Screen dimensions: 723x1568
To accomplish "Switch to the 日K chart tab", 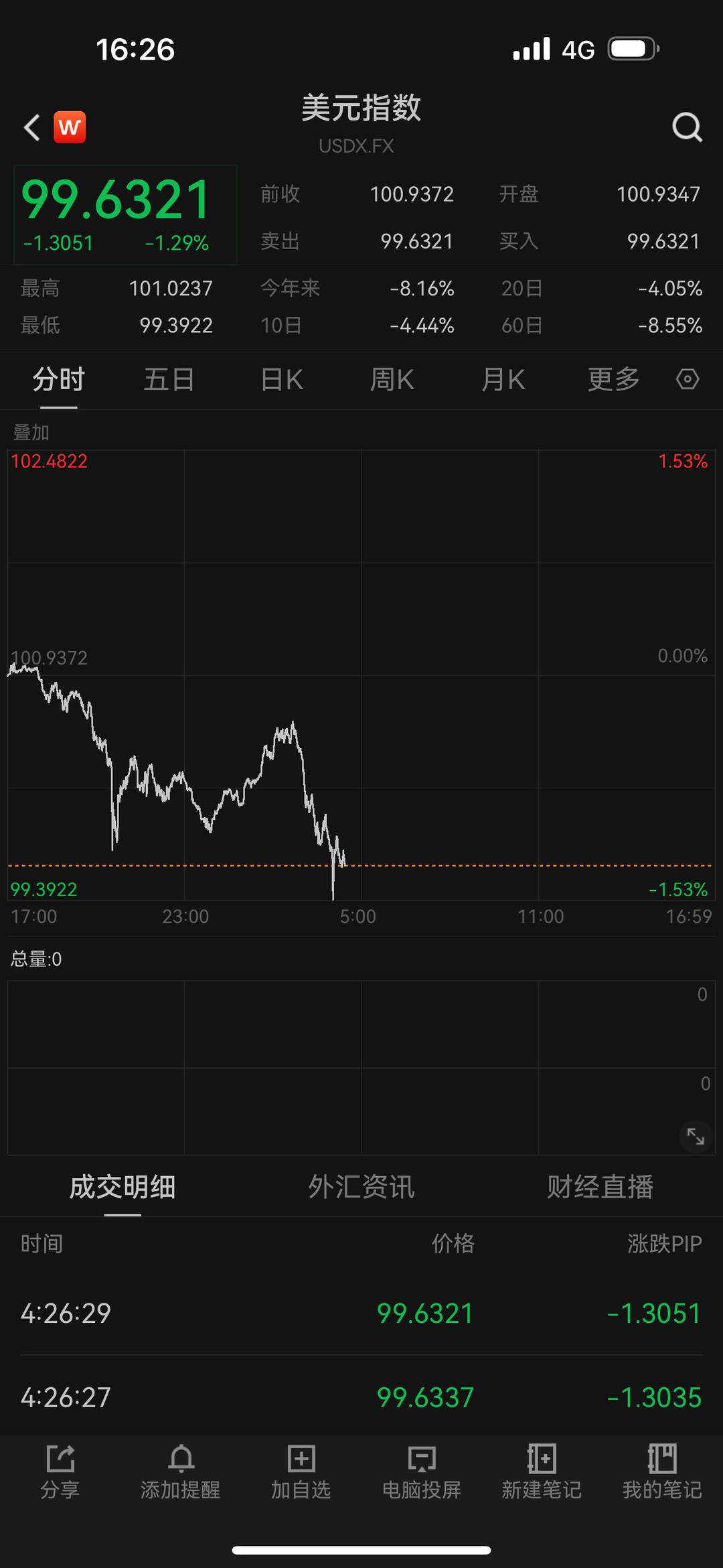I will point(282,380).
